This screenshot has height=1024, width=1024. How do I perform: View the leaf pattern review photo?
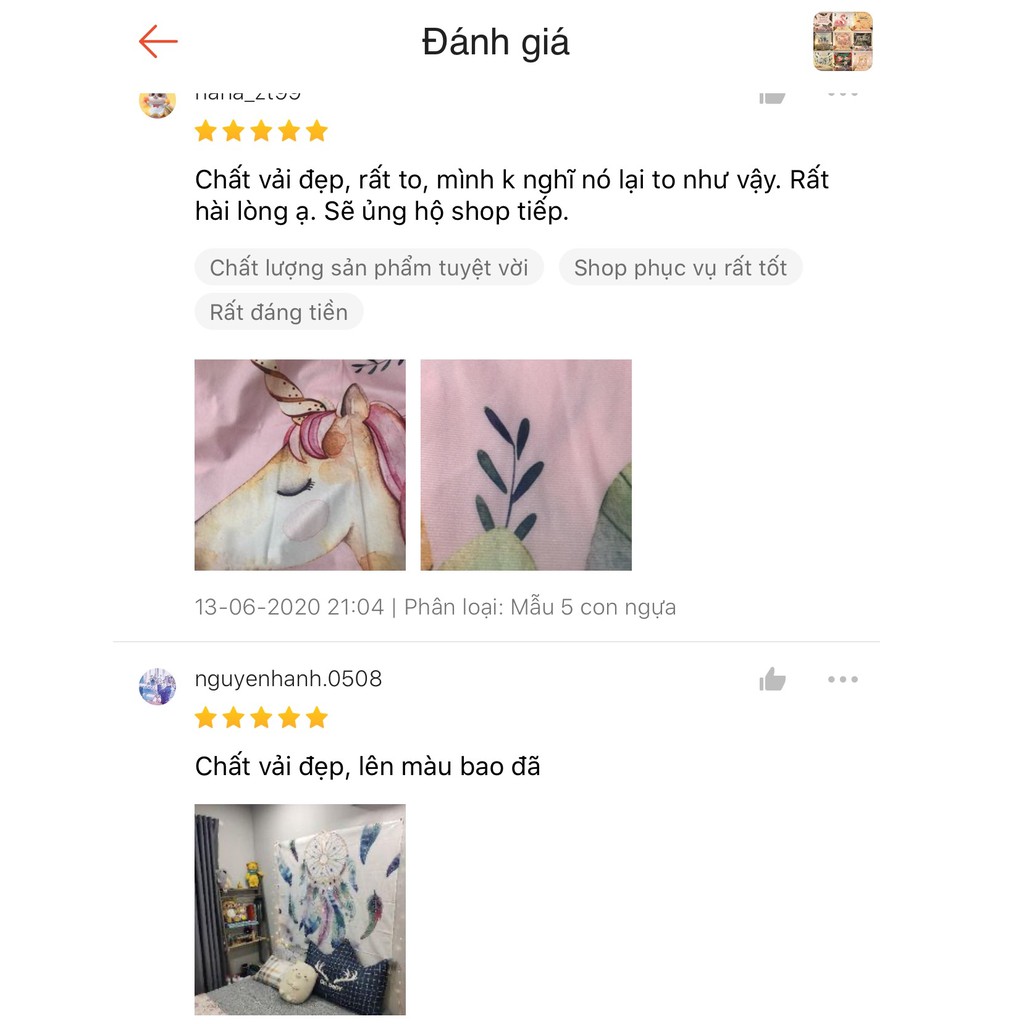(526, 465)
